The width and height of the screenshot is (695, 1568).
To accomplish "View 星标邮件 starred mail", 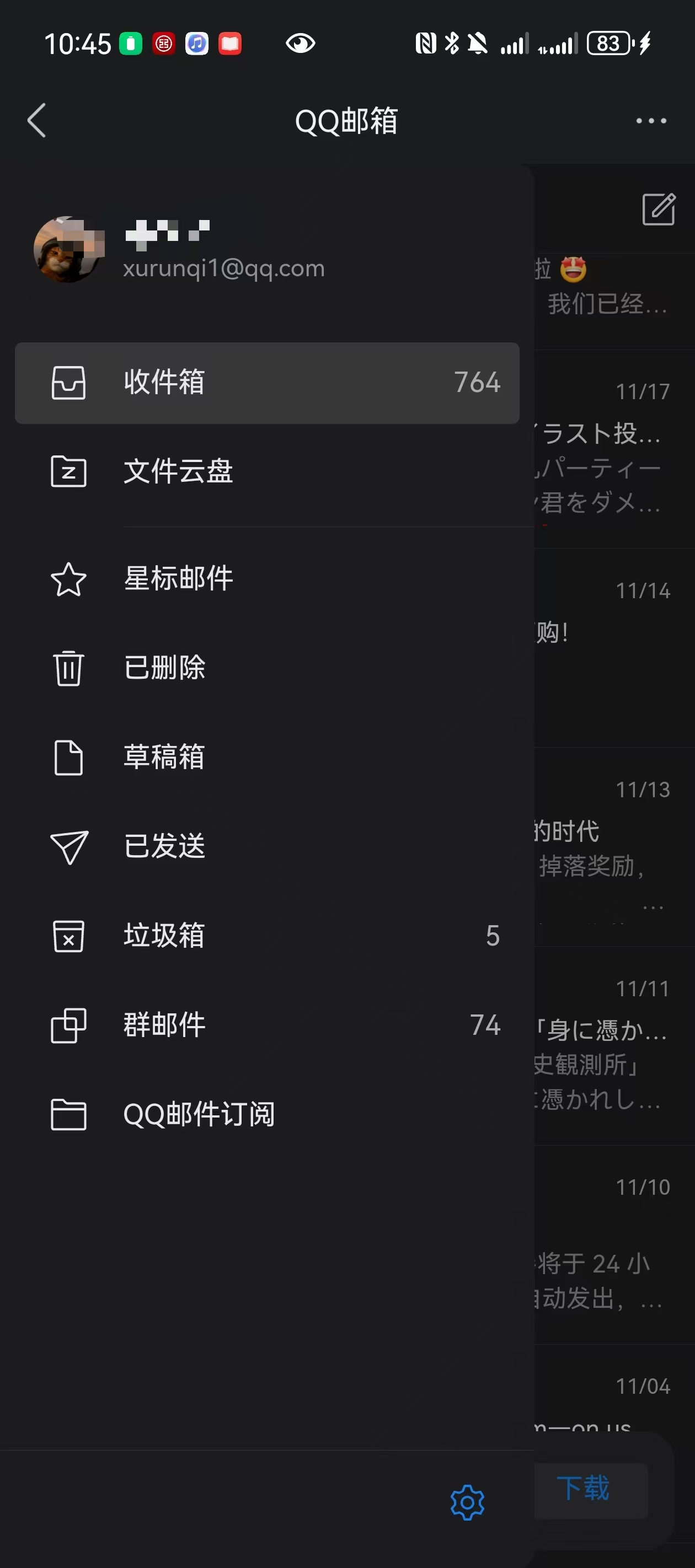I will [267, 578].
